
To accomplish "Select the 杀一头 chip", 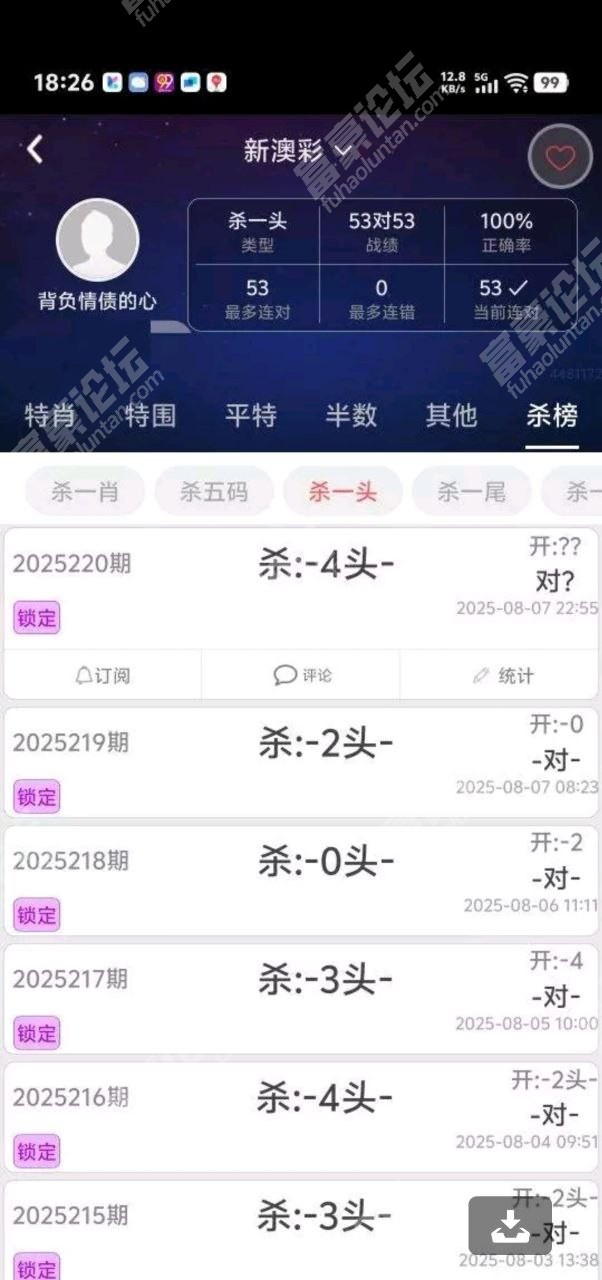I will pyautogui.click(x=343, y=492).
